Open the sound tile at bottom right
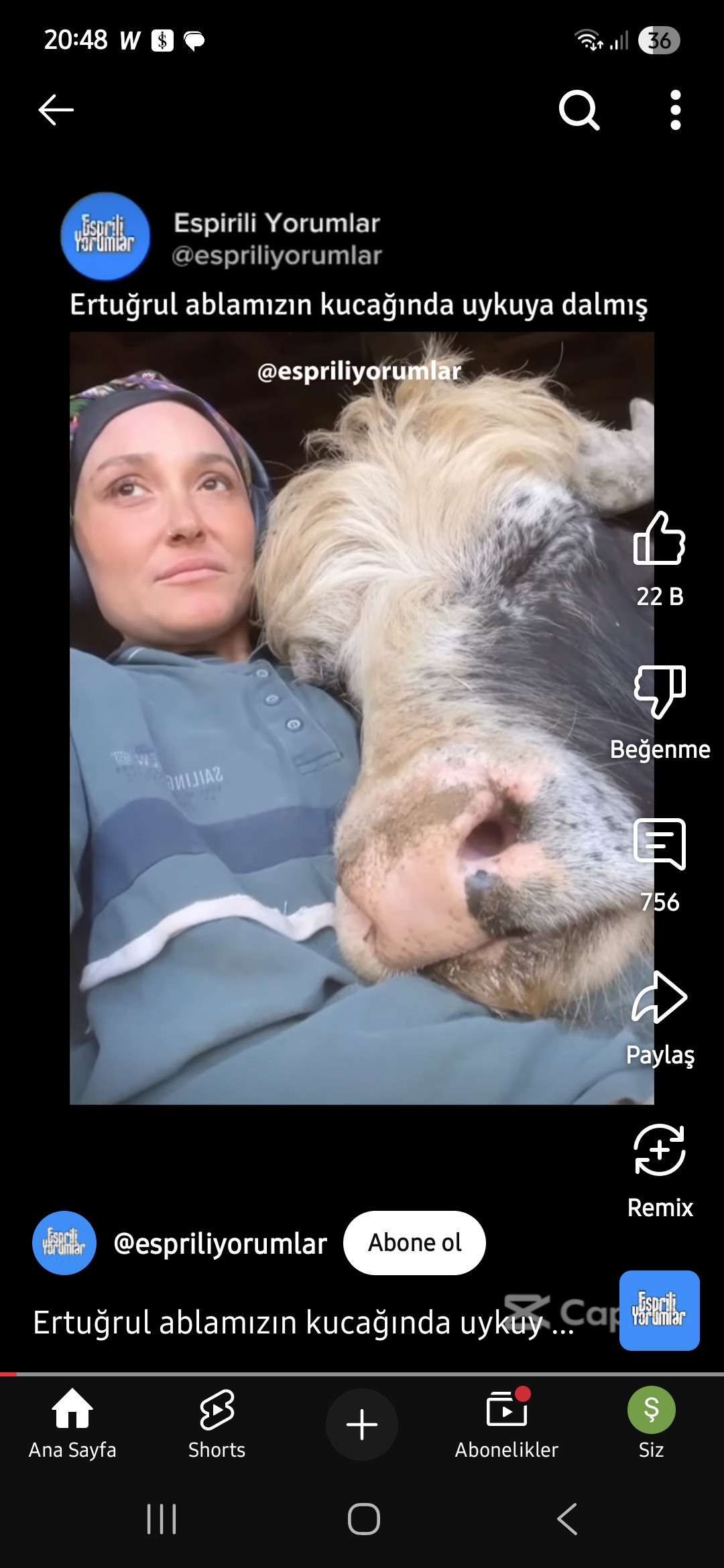 coord(660,1310)
